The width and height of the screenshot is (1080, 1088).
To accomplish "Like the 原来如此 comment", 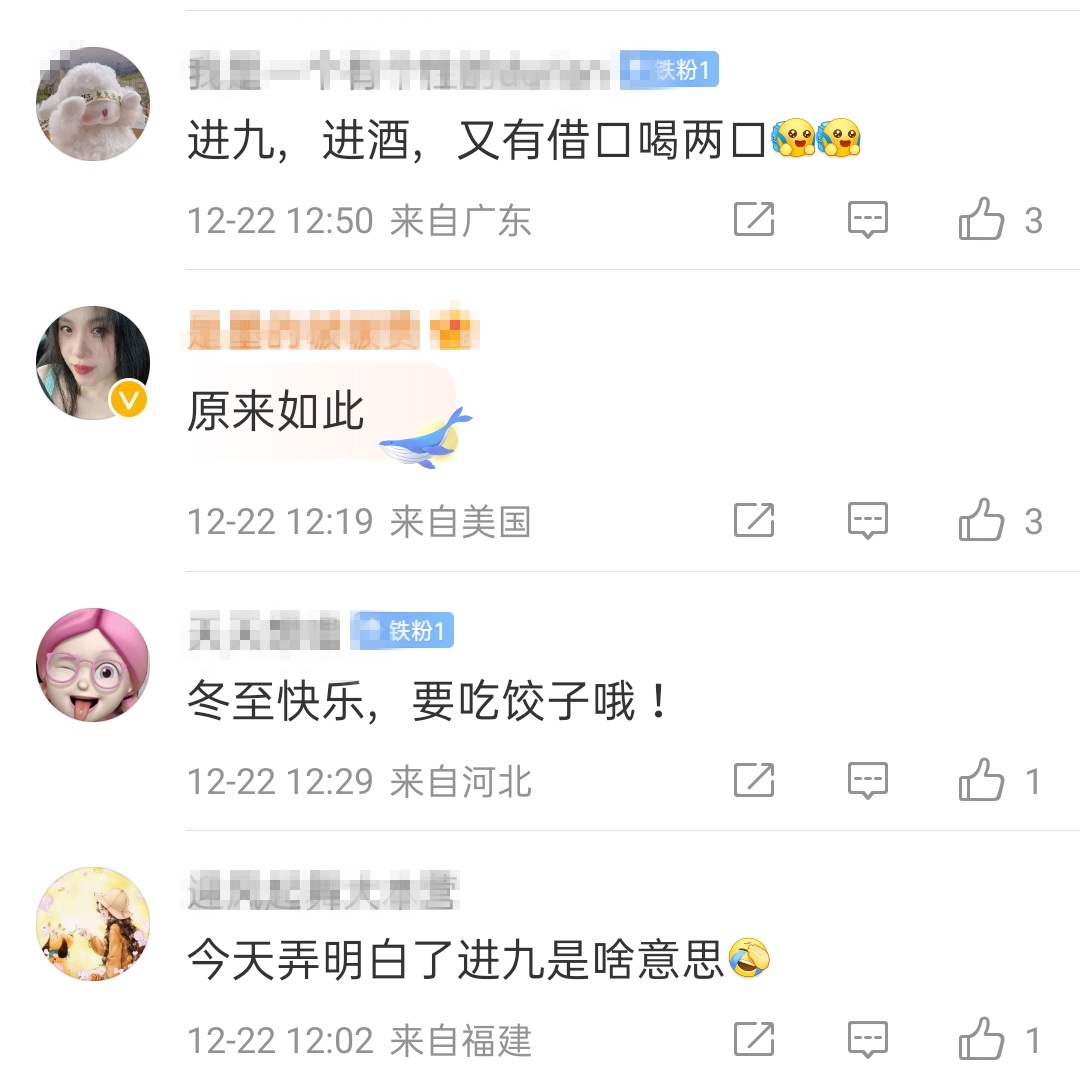I will [x=982, y=520].
